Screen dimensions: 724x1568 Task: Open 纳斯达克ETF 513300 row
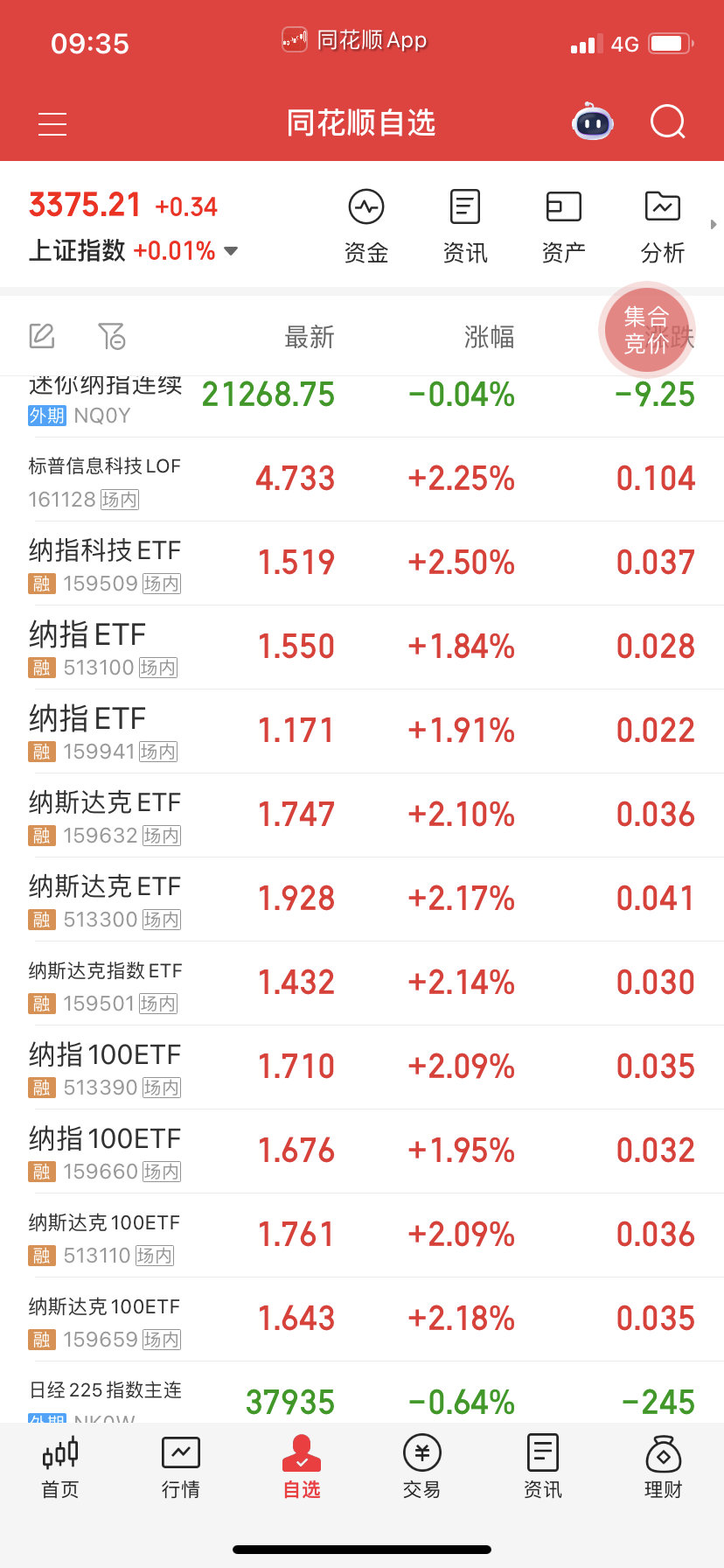[362, 899]
